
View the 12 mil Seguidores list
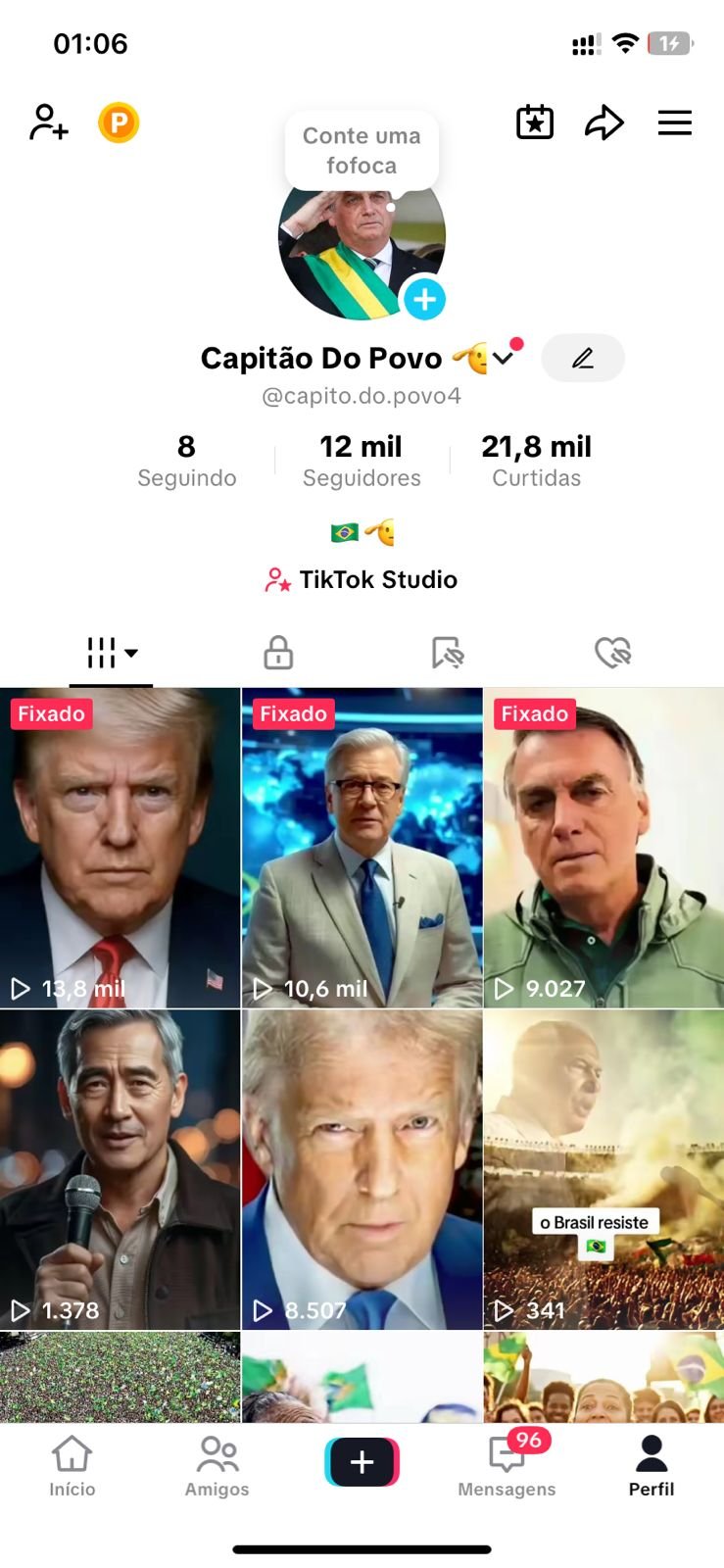coord(362,461)
